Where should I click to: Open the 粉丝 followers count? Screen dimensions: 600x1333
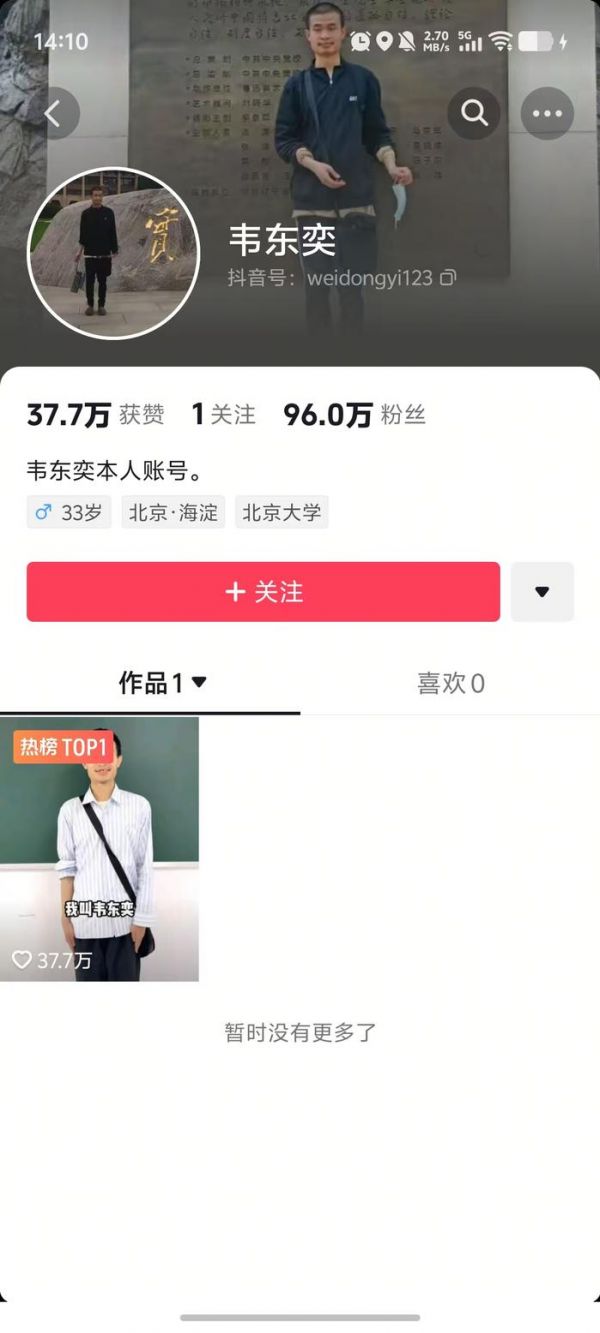coord(354,415)
